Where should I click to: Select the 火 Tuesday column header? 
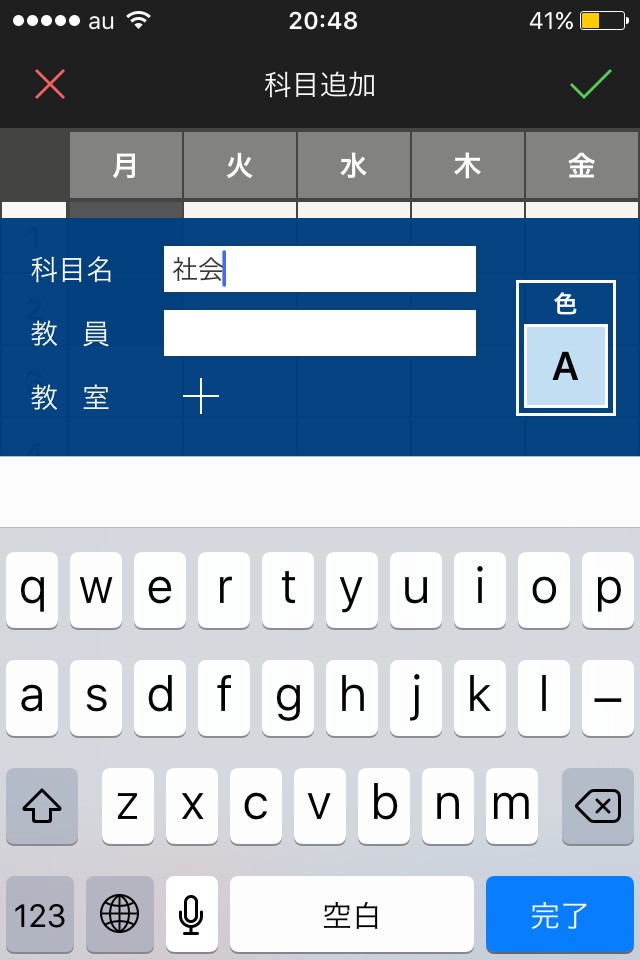(x=239, y=165)
